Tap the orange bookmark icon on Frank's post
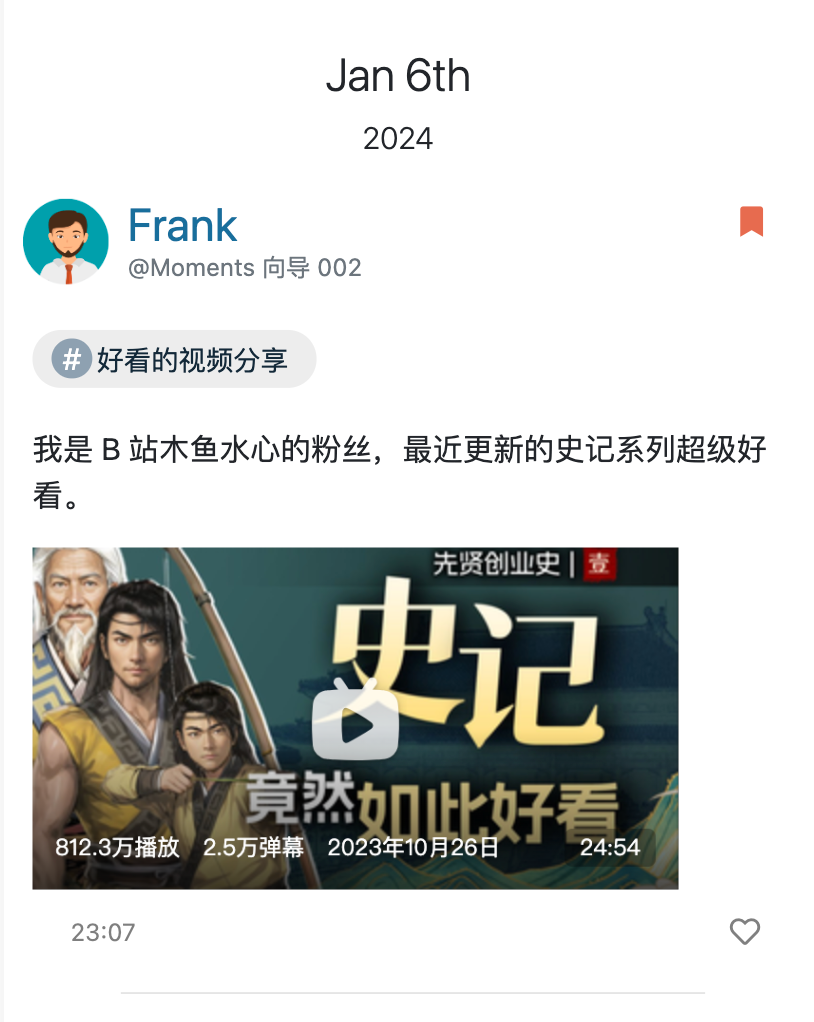The height and width of the screenshot is (1022, 814). coord(751,221)
